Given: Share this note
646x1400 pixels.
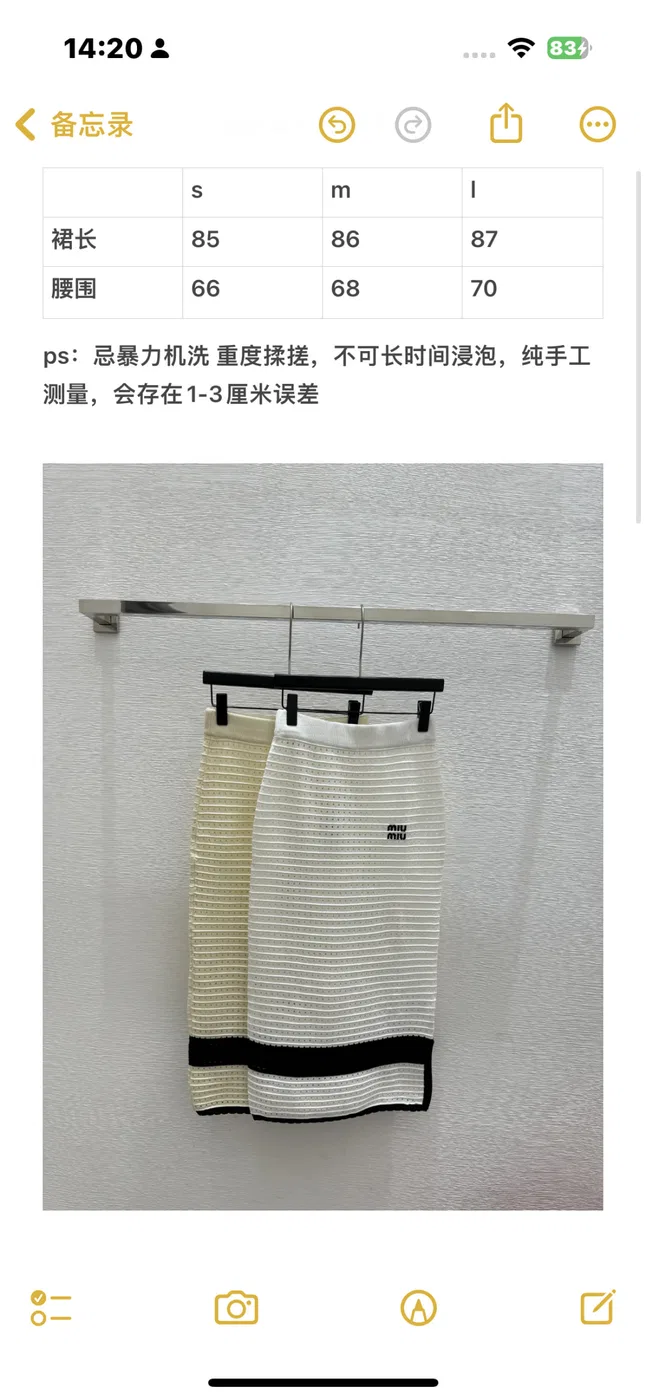Looking at the screenshot, I should point(507,124).
